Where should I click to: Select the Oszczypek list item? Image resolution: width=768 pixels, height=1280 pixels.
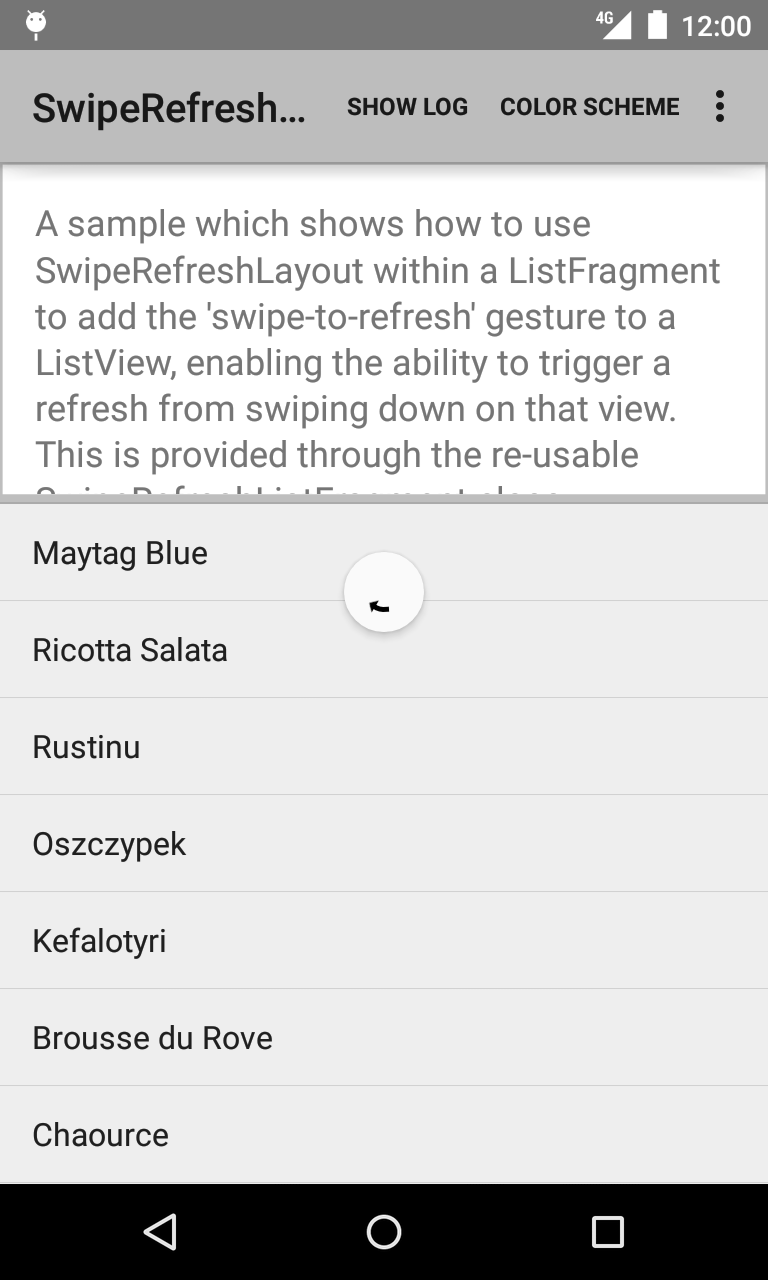pos(109,843)
